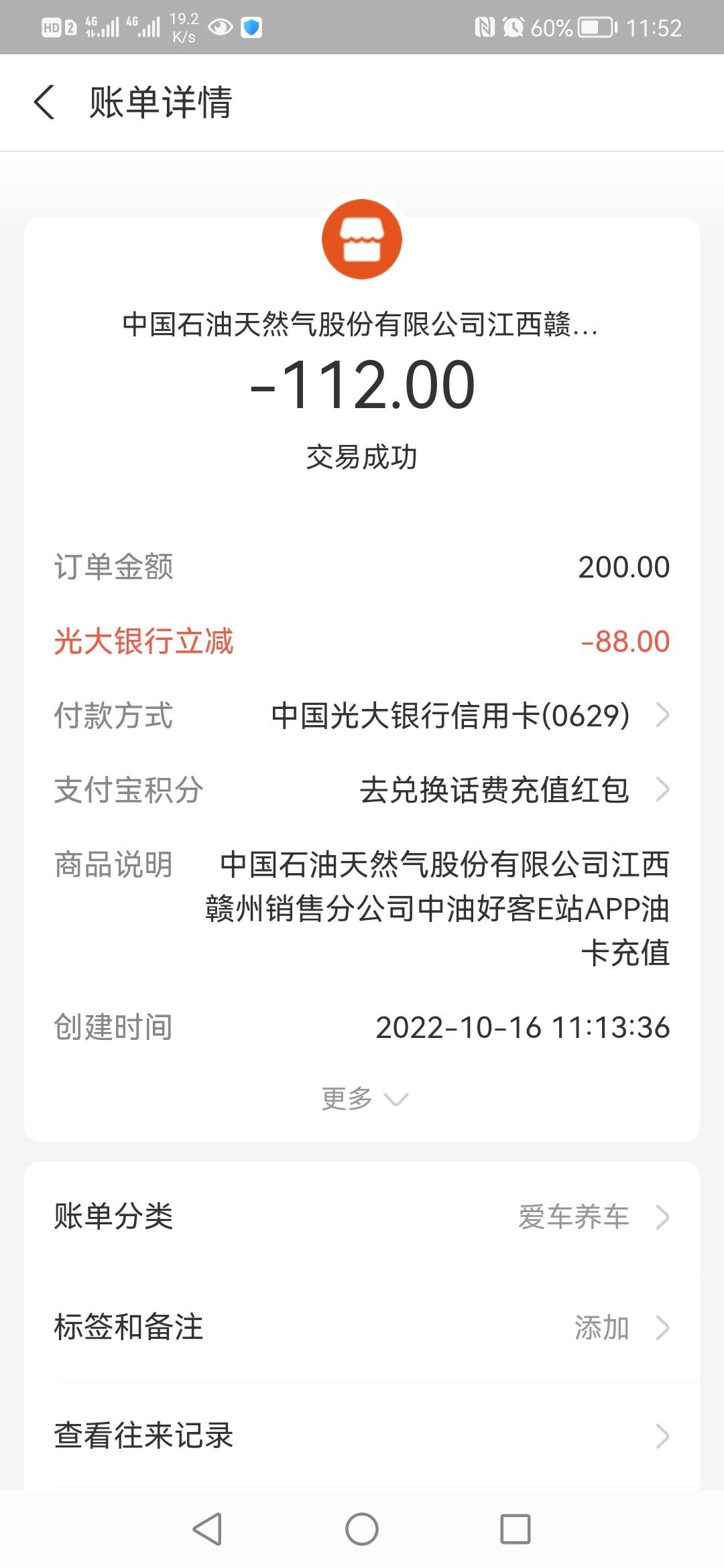
Task: Change the 账单分类 category 爱车养车
Action: click(x=362, y=1217)
